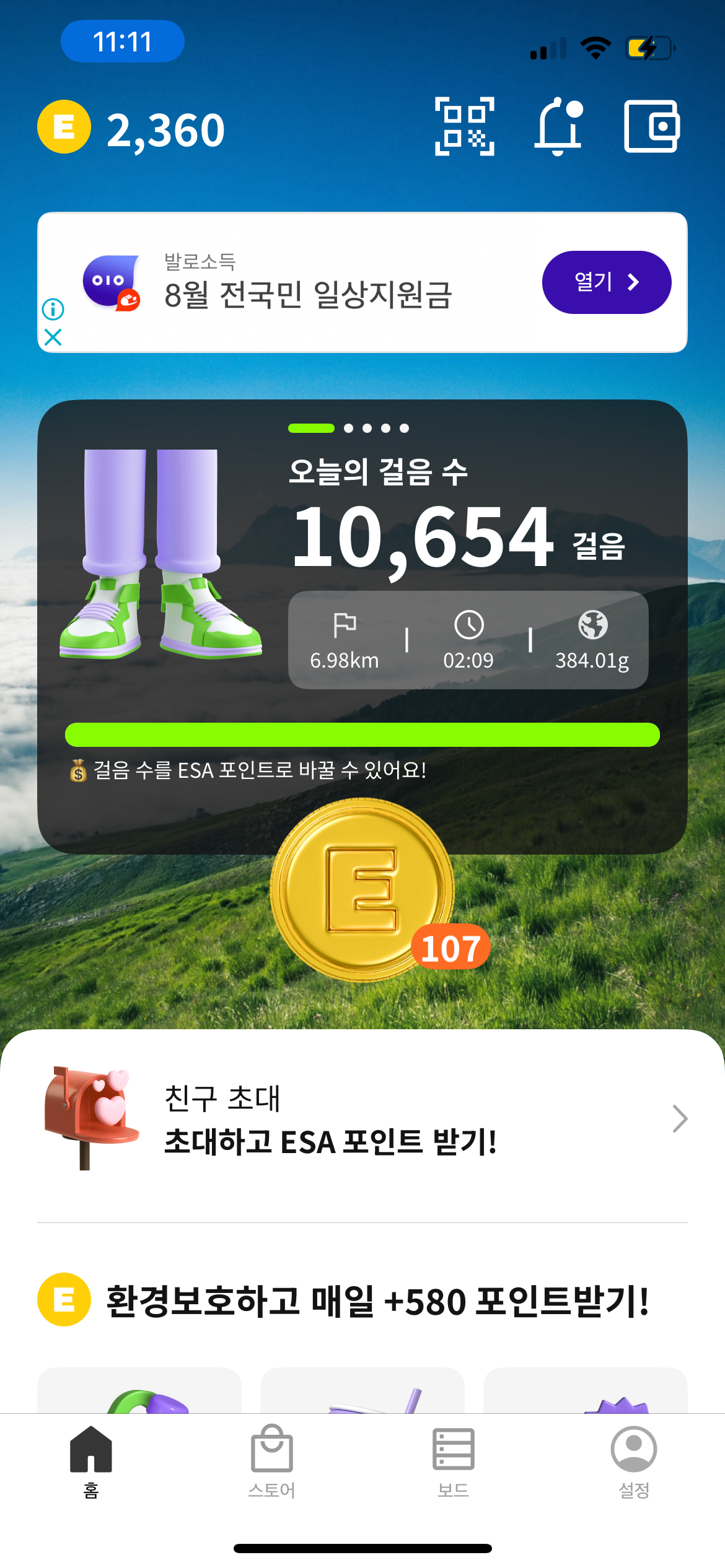Tap the 열기 button on the ad

coord(606,282)
